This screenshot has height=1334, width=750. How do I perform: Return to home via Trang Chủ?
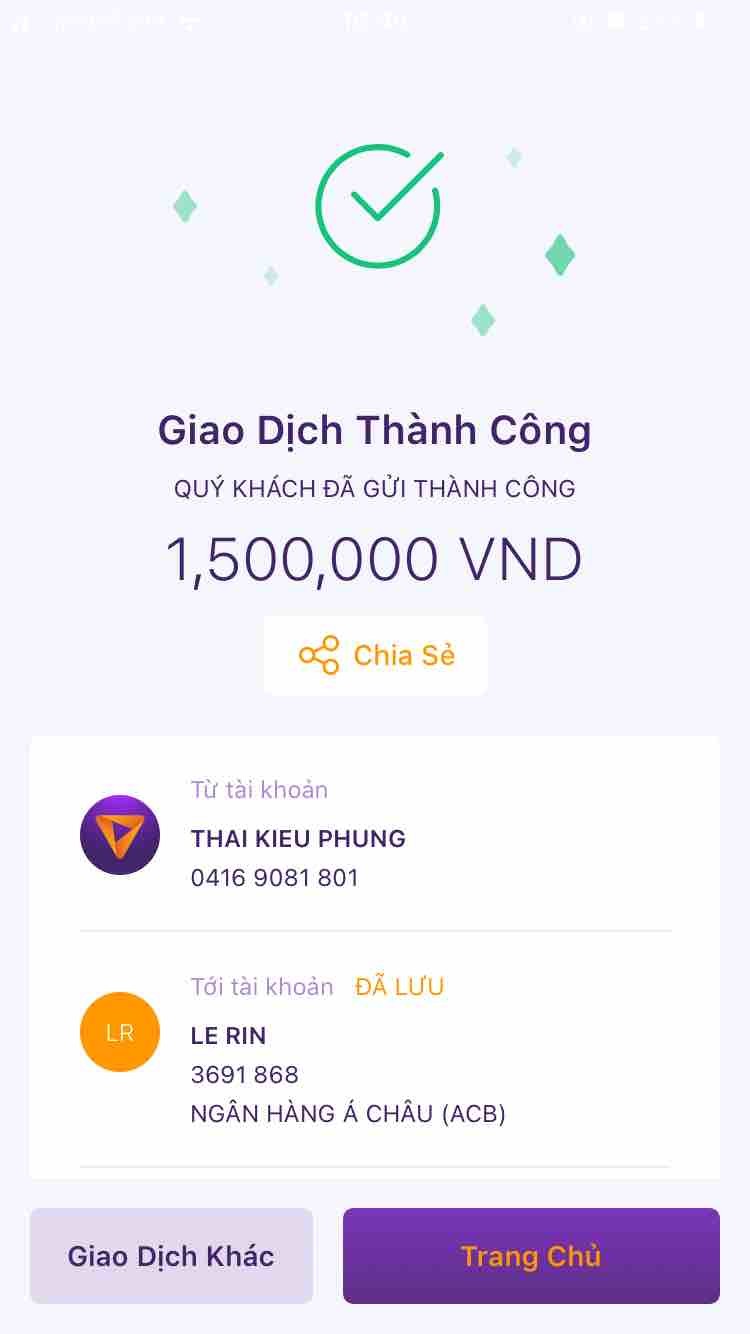click(531, 1256)
